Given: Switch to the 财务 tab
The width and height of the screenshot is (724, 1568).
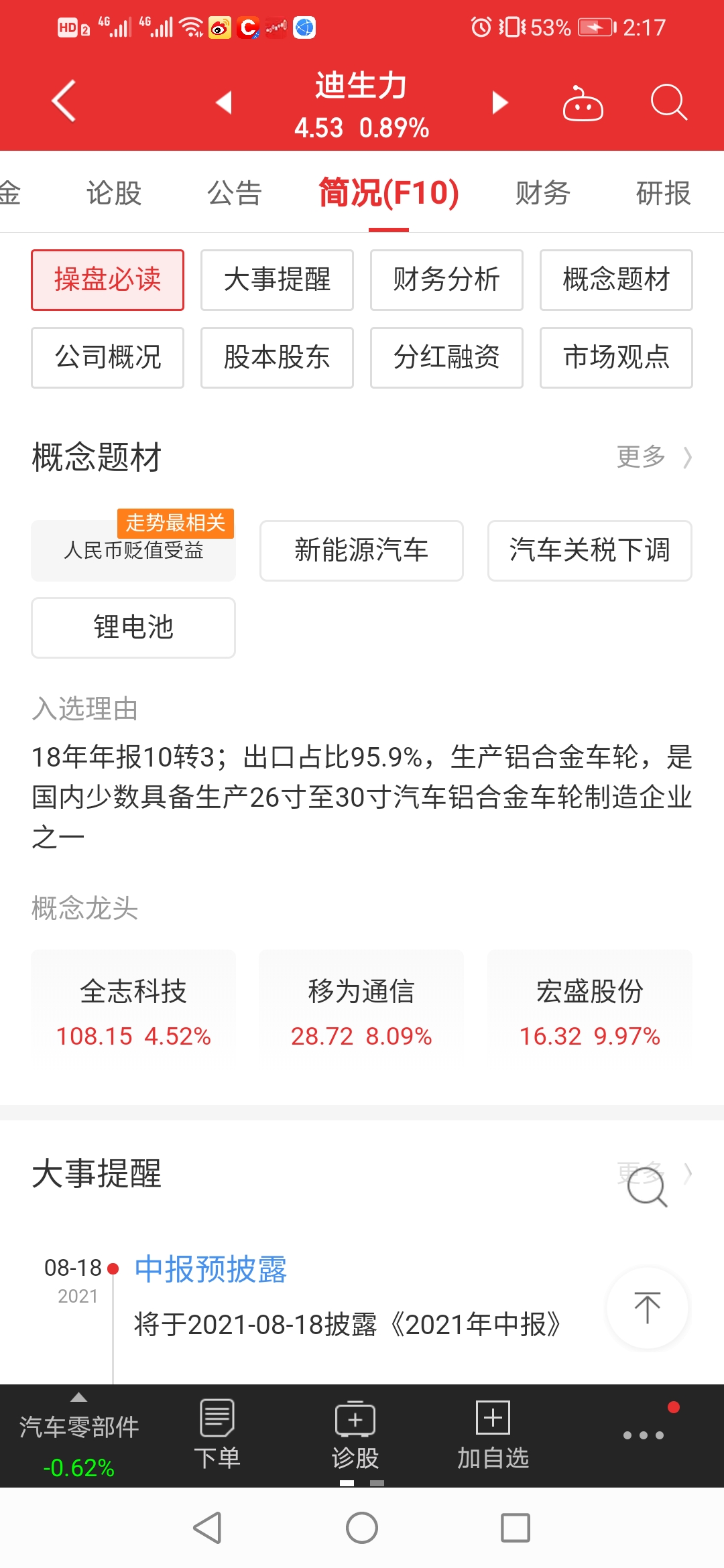Looking at the screenshot, I should click(542, 193).
